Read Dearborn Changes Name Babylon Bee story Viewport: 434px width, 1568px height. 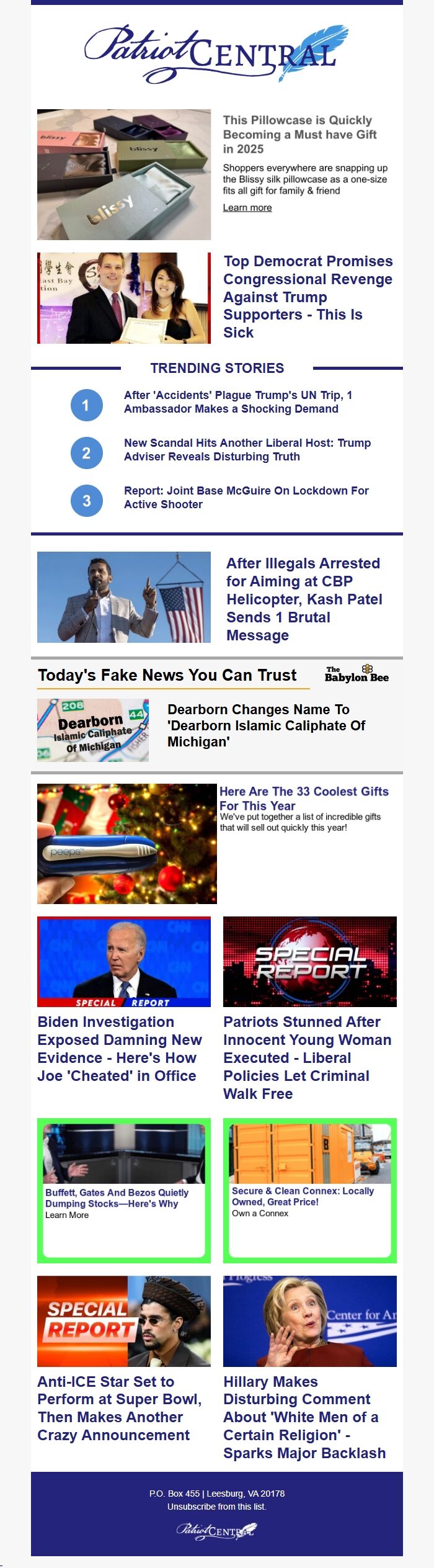click(266, 725)
